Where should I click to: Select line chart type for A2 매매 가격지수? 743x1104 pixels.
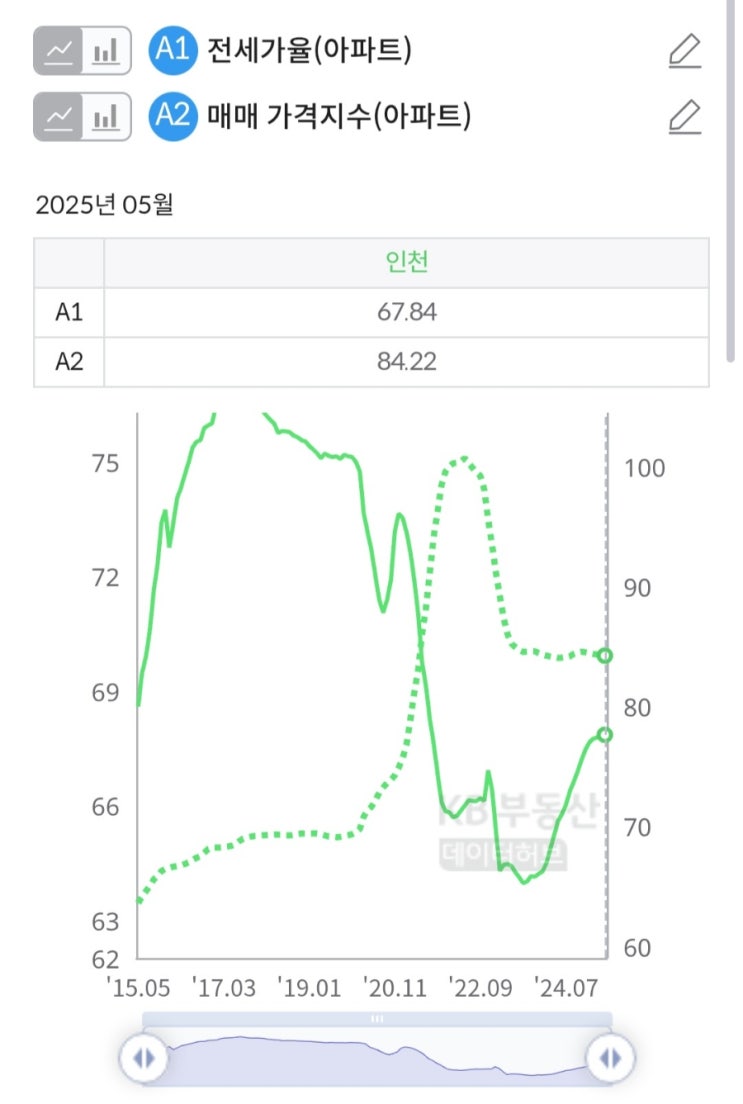click(58, 116)
